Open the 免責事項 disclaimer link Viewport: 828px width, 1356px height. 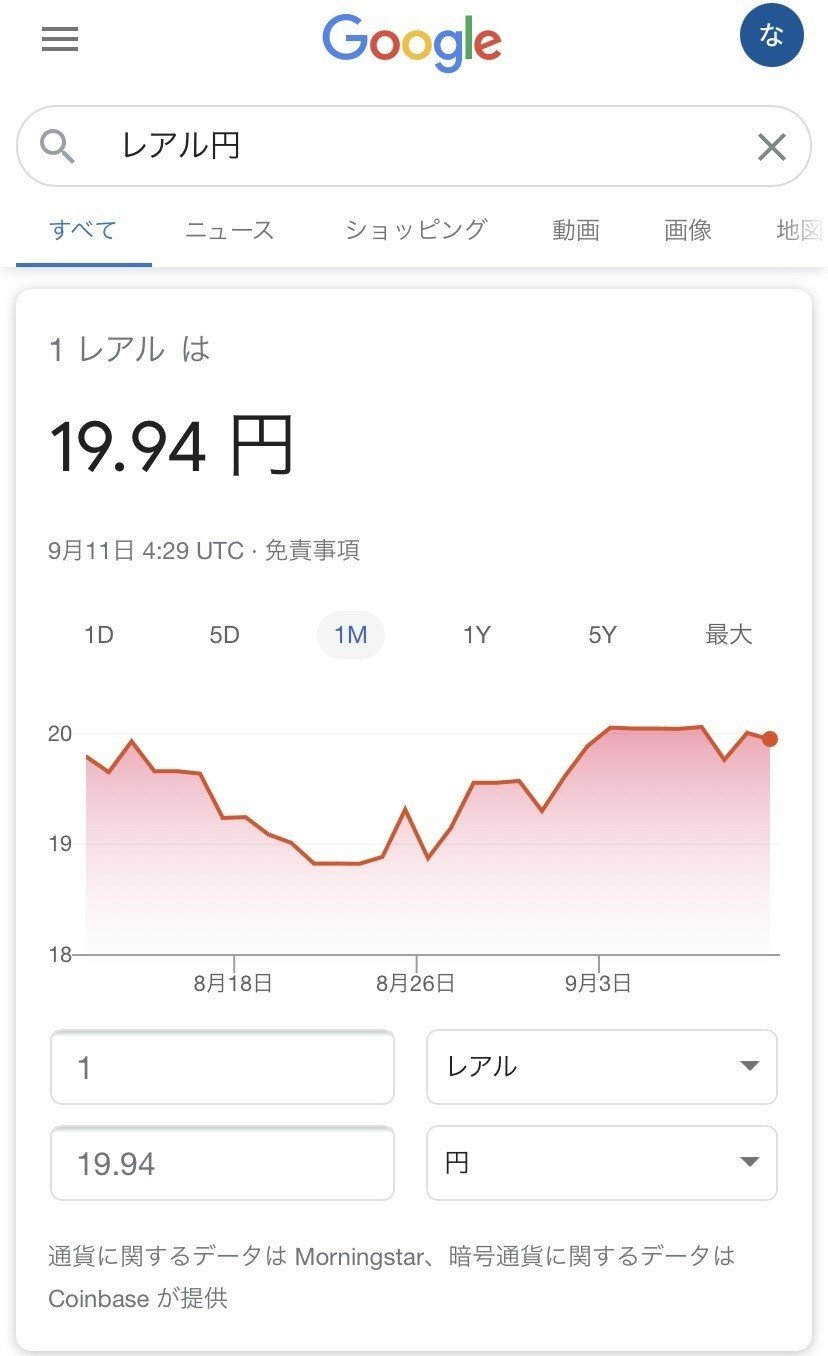[x=312, y=550]
